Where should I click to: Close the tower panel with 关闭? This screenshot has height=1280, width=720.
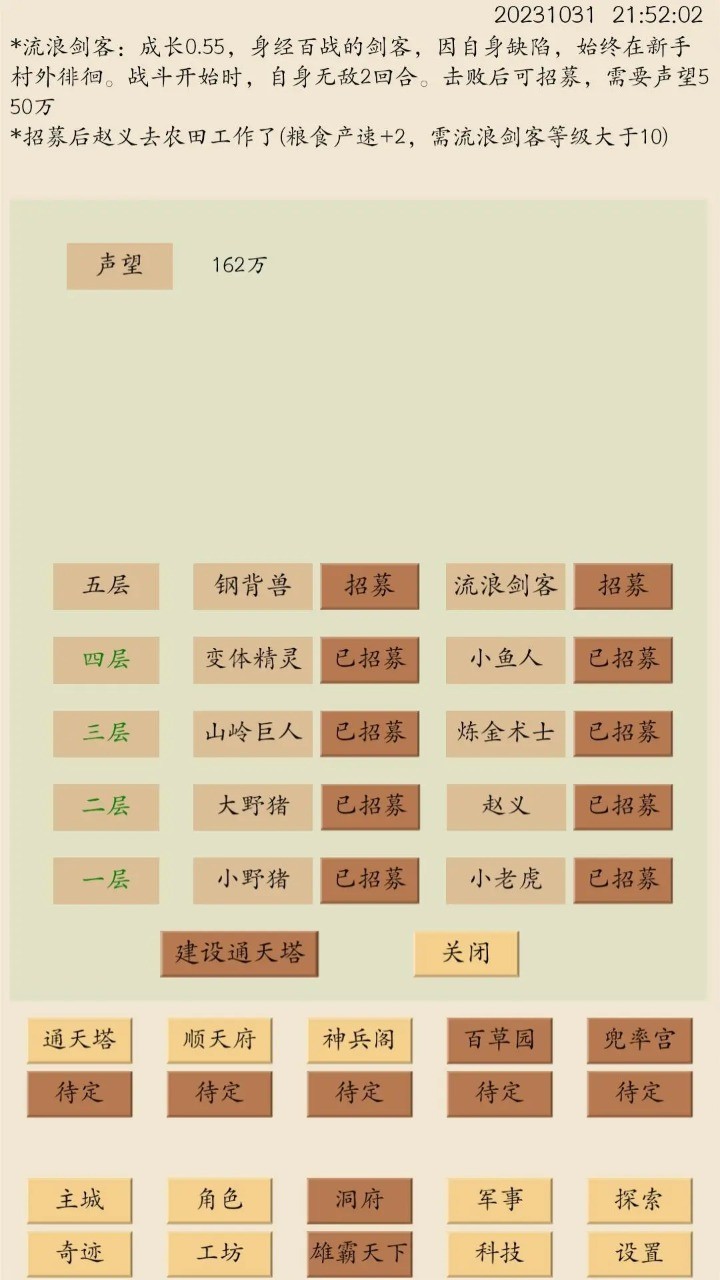pyautogui.click(x=466, y=953)
